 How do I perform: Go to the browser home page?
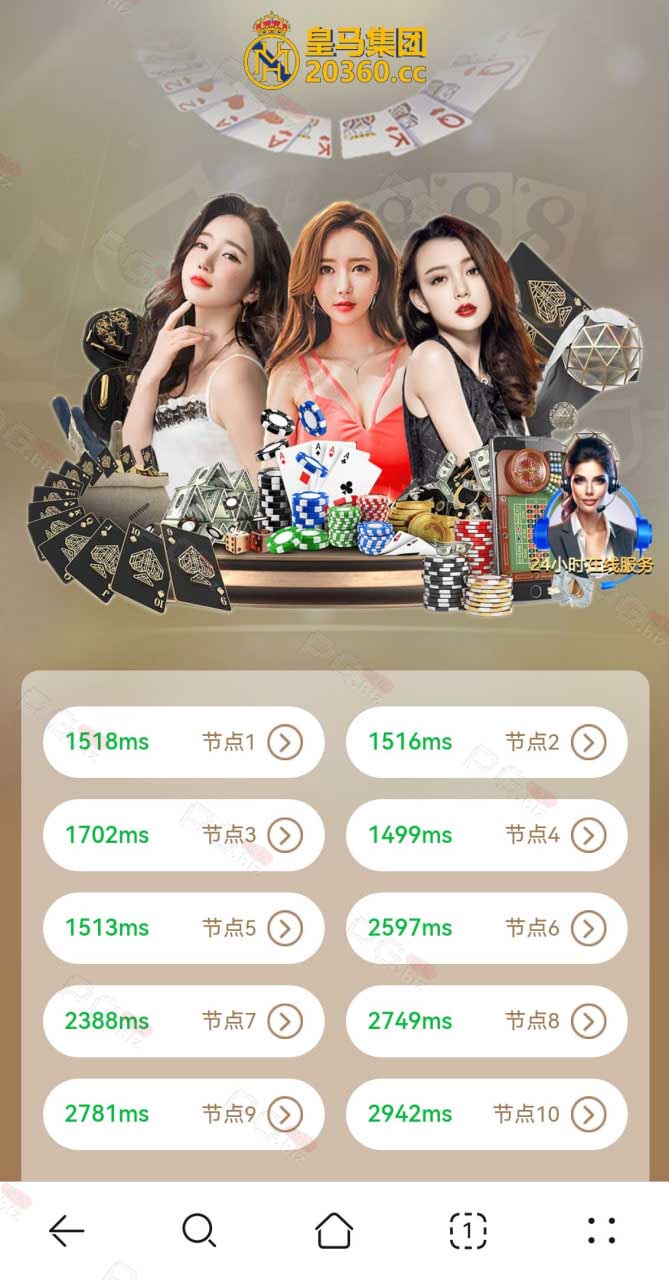point(334,1231)
